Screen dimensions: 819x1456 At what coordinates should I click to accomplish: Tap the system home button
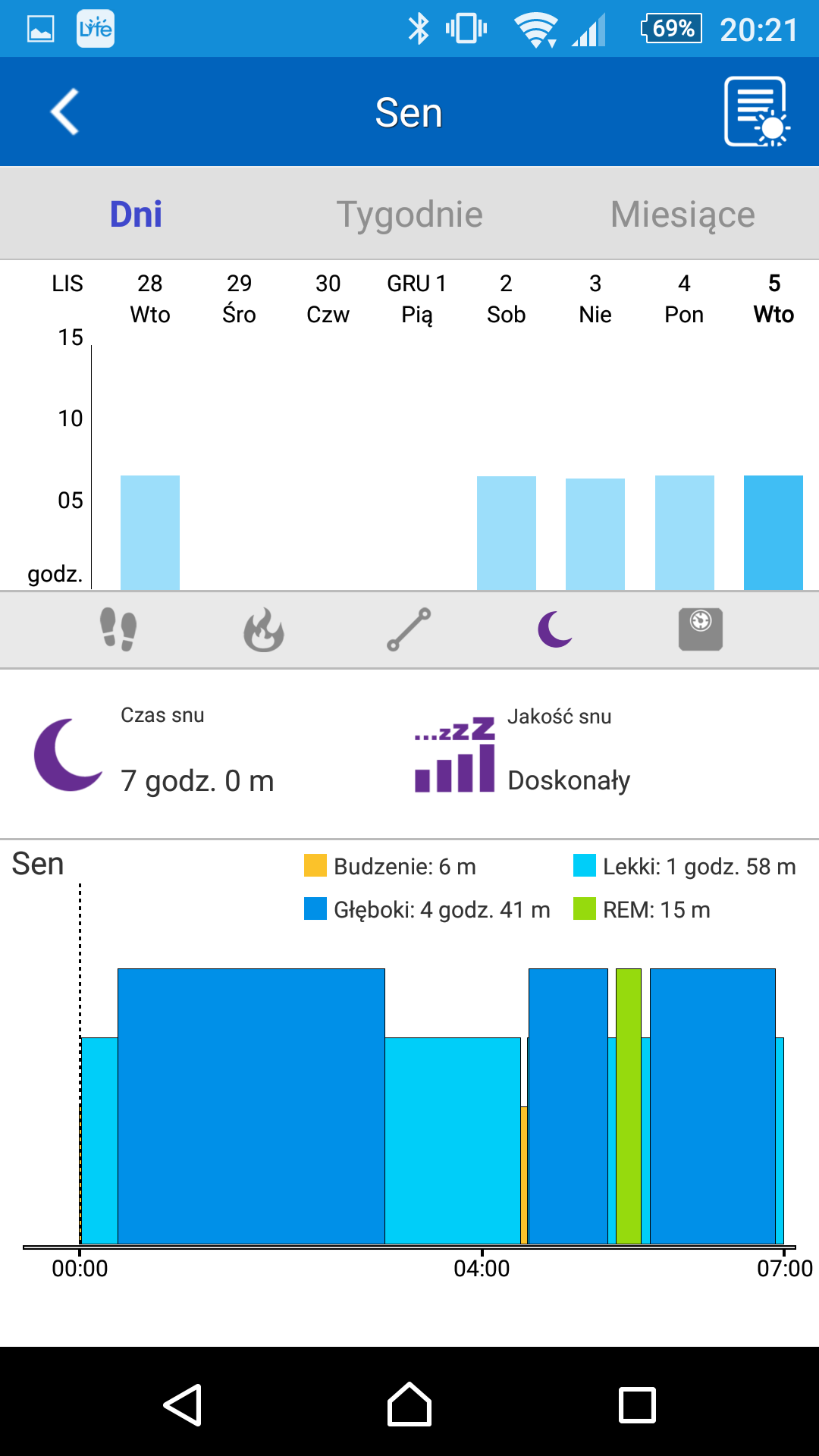(x=409, y=1404)
